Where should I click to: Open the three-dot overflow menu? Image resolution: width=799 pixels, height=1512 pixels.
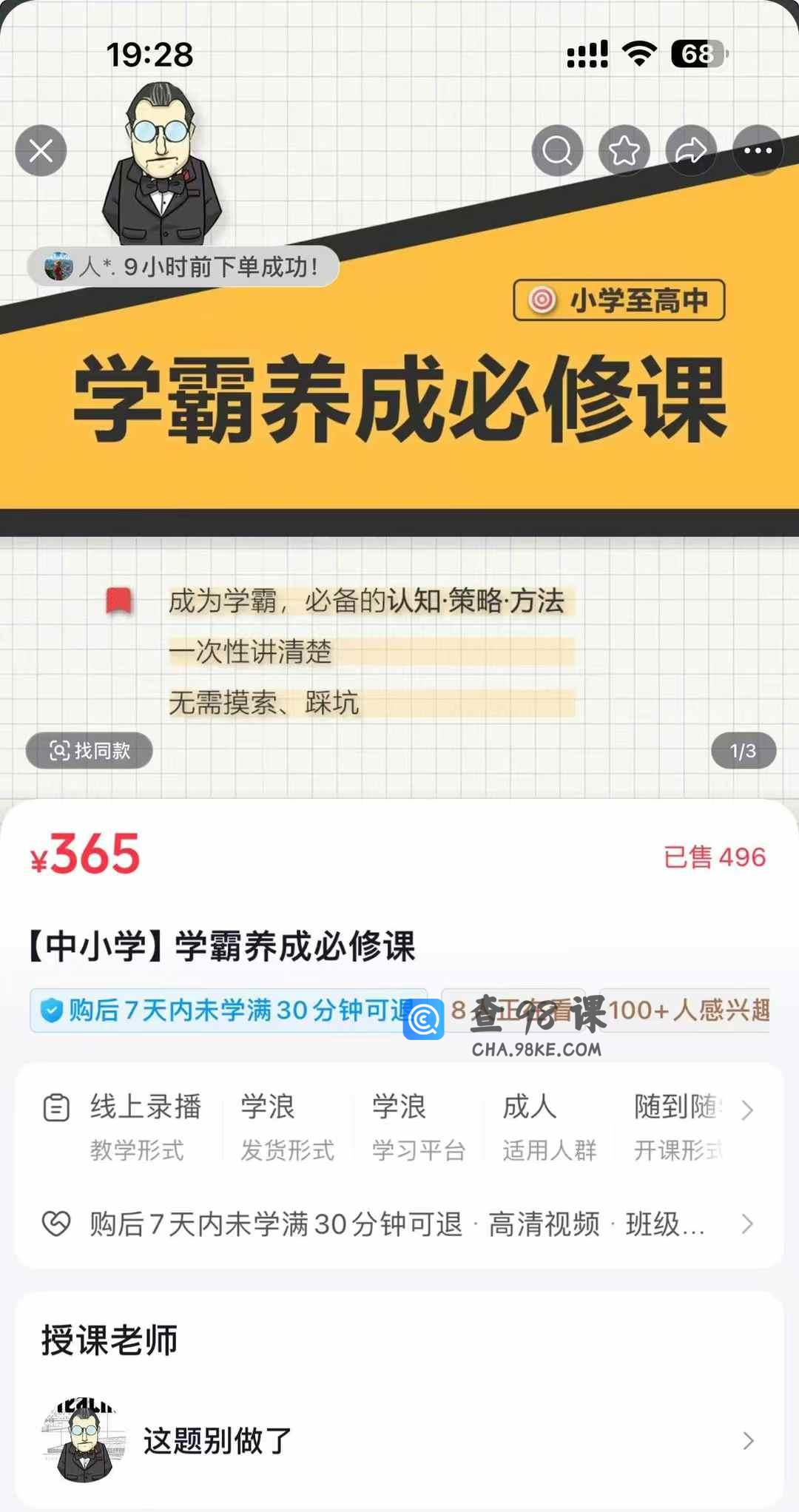click(x=758, y=151)
